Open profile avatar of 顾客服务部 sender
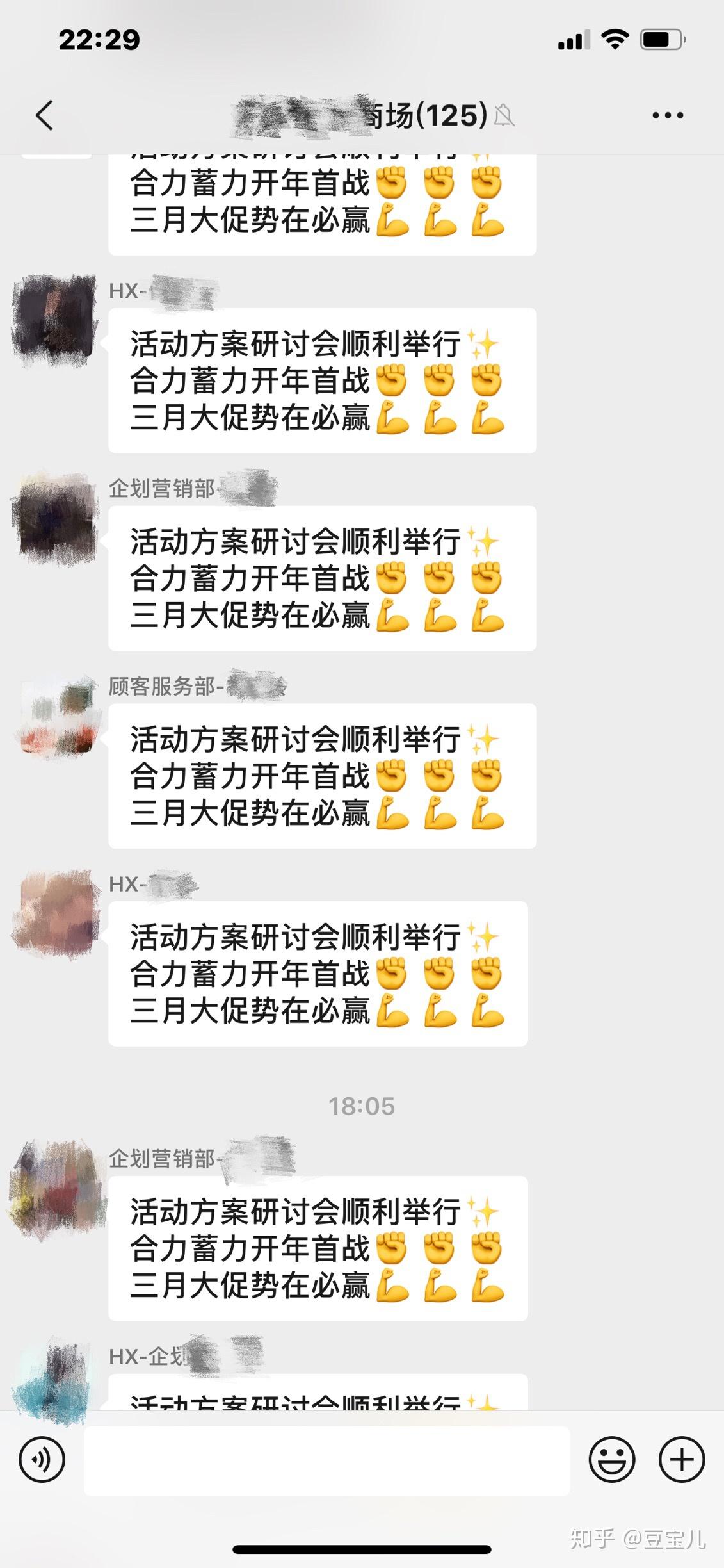724x1568 pixels. pos(56,718)
